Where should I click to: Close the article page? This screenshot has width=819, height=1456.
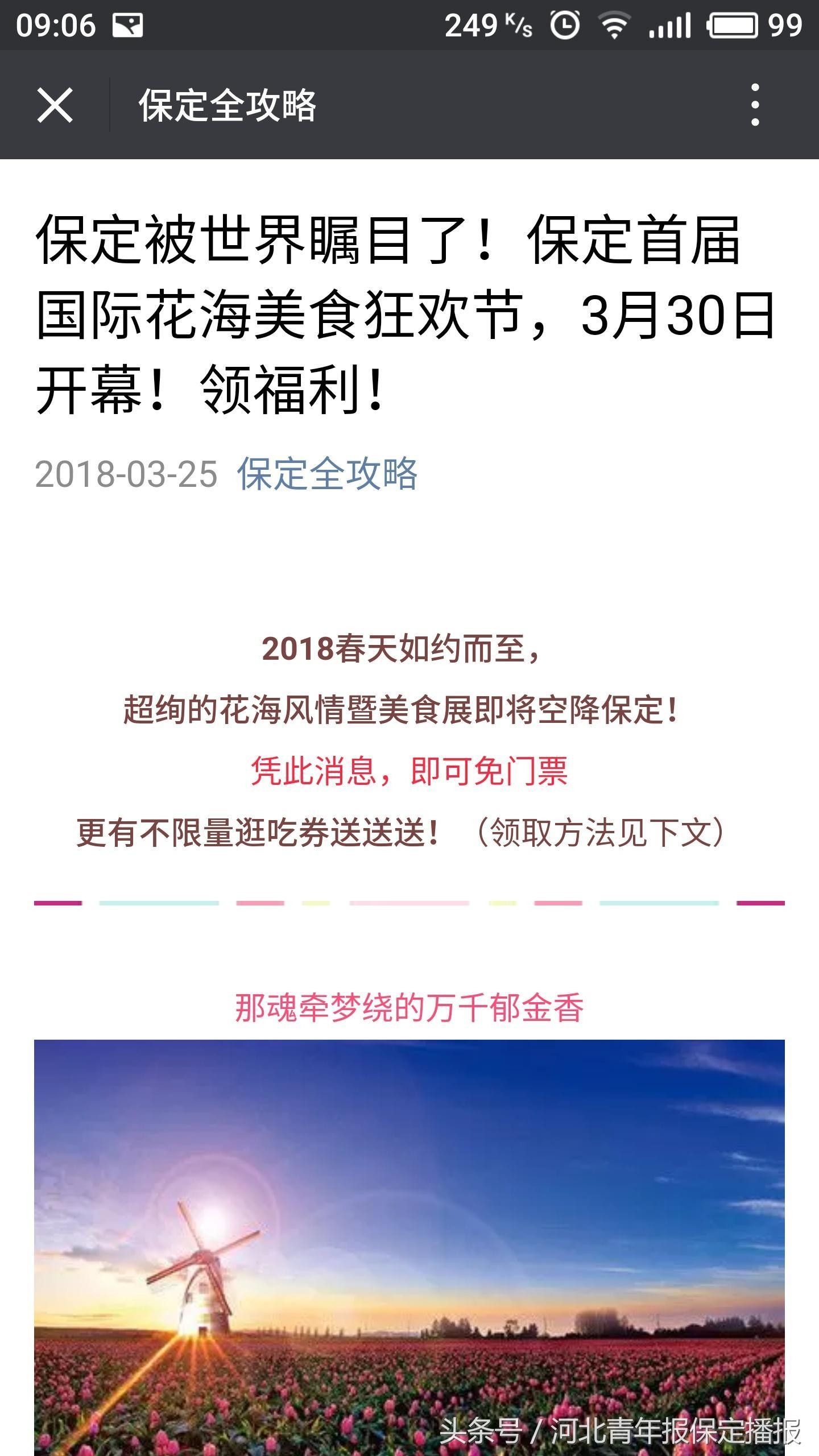(x=55, y=105)
